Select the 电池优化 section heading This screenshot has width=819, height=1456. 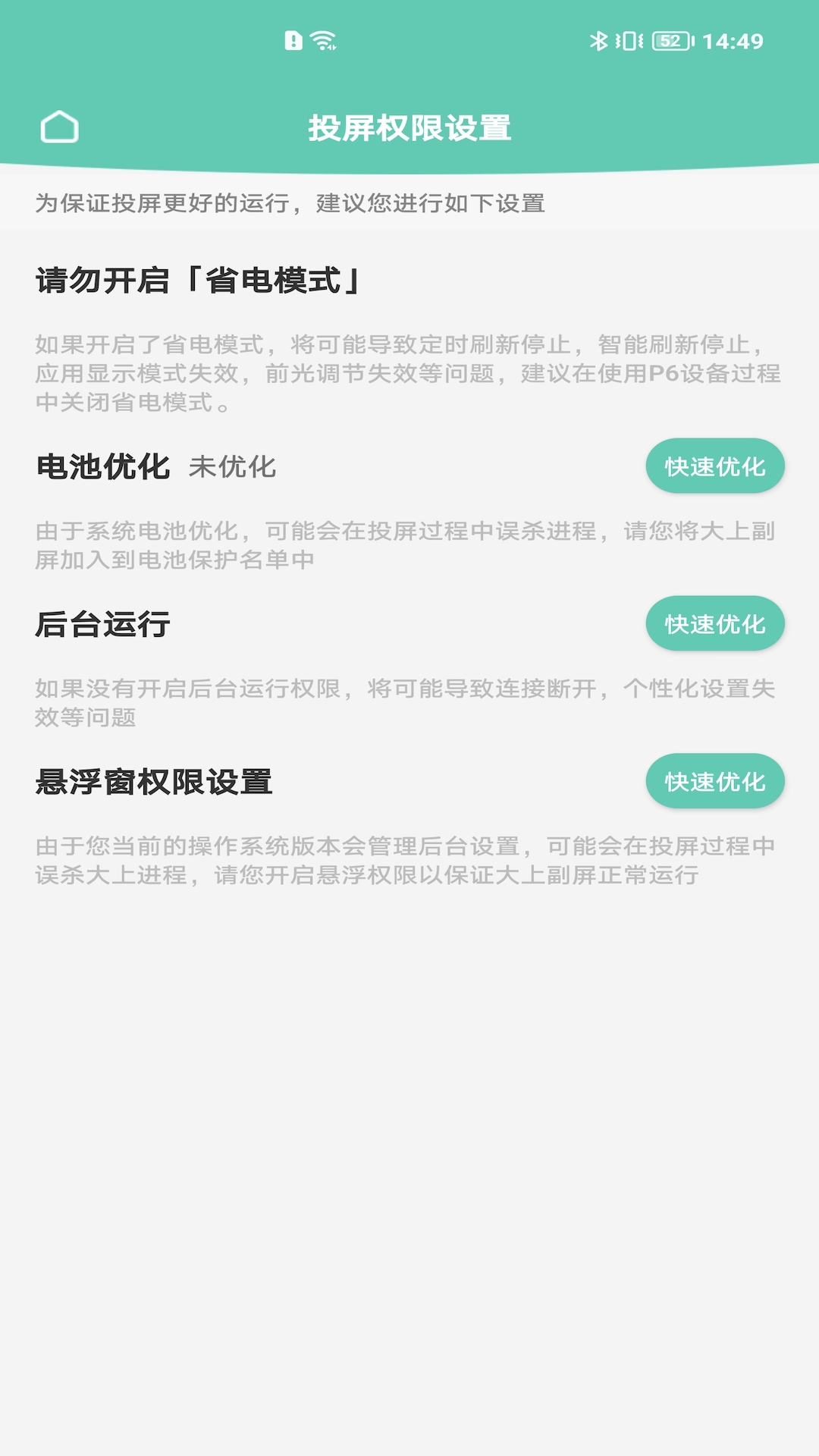(x=104, y=466)
